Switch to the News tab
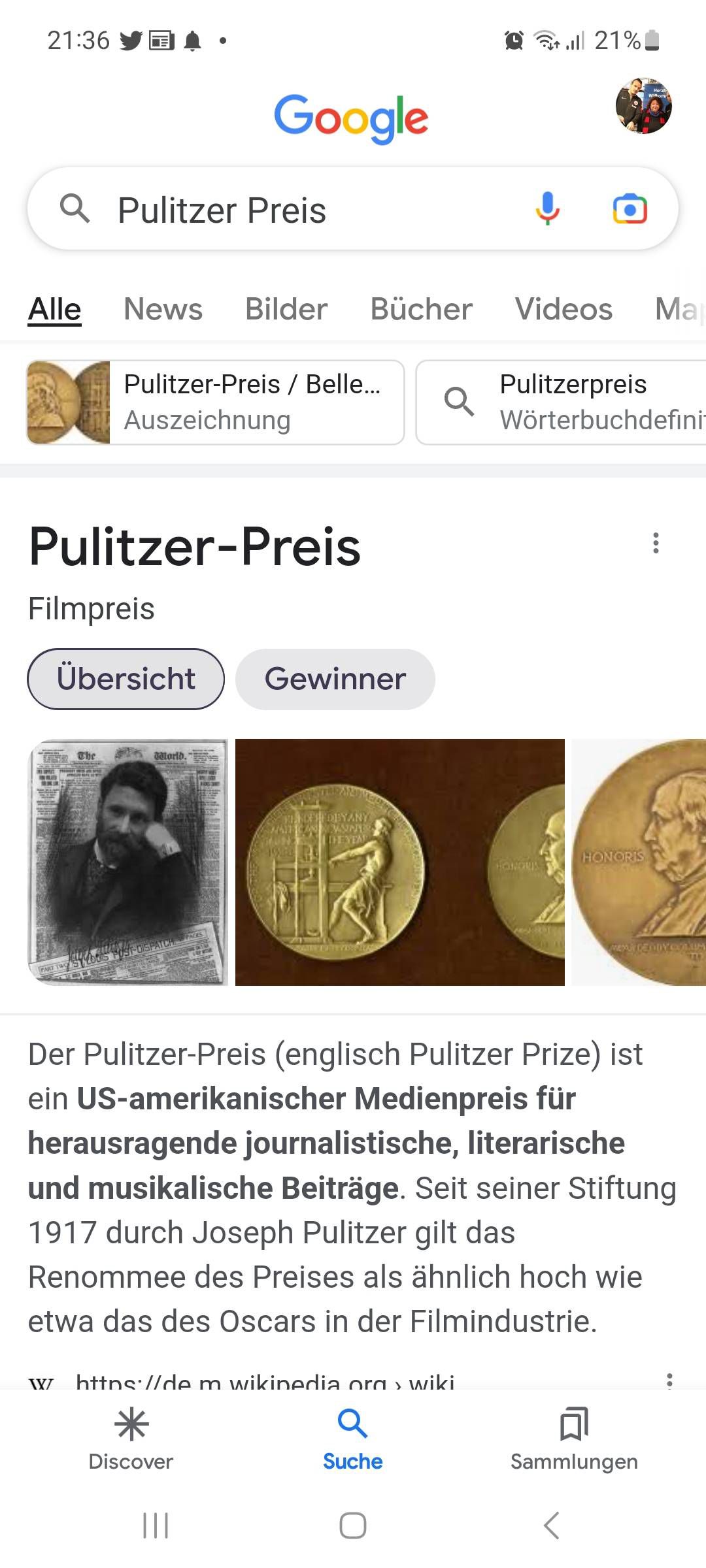The height and width of the screenshot is (1568, 706). (163, 309)
